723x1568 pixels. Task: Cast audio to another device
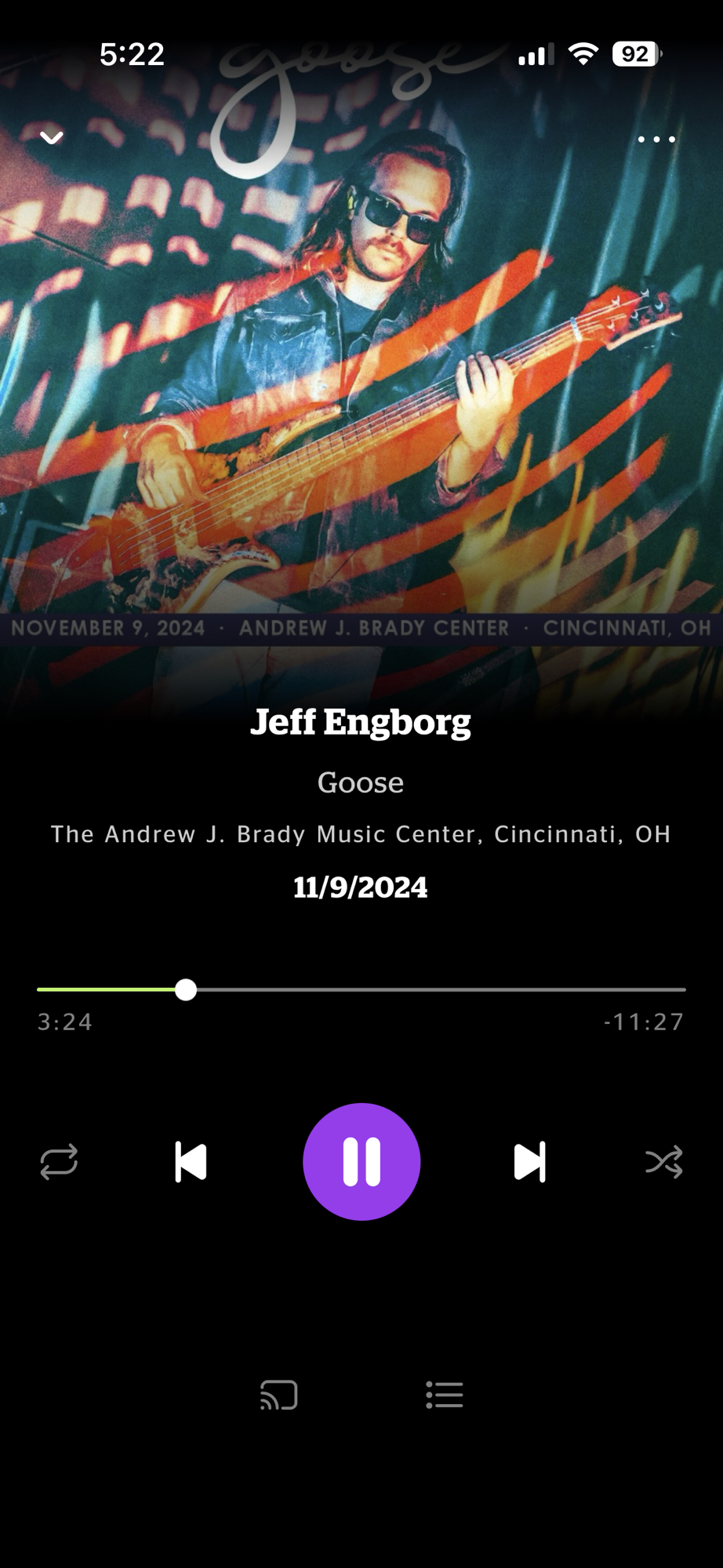[x=279, y=1395]
